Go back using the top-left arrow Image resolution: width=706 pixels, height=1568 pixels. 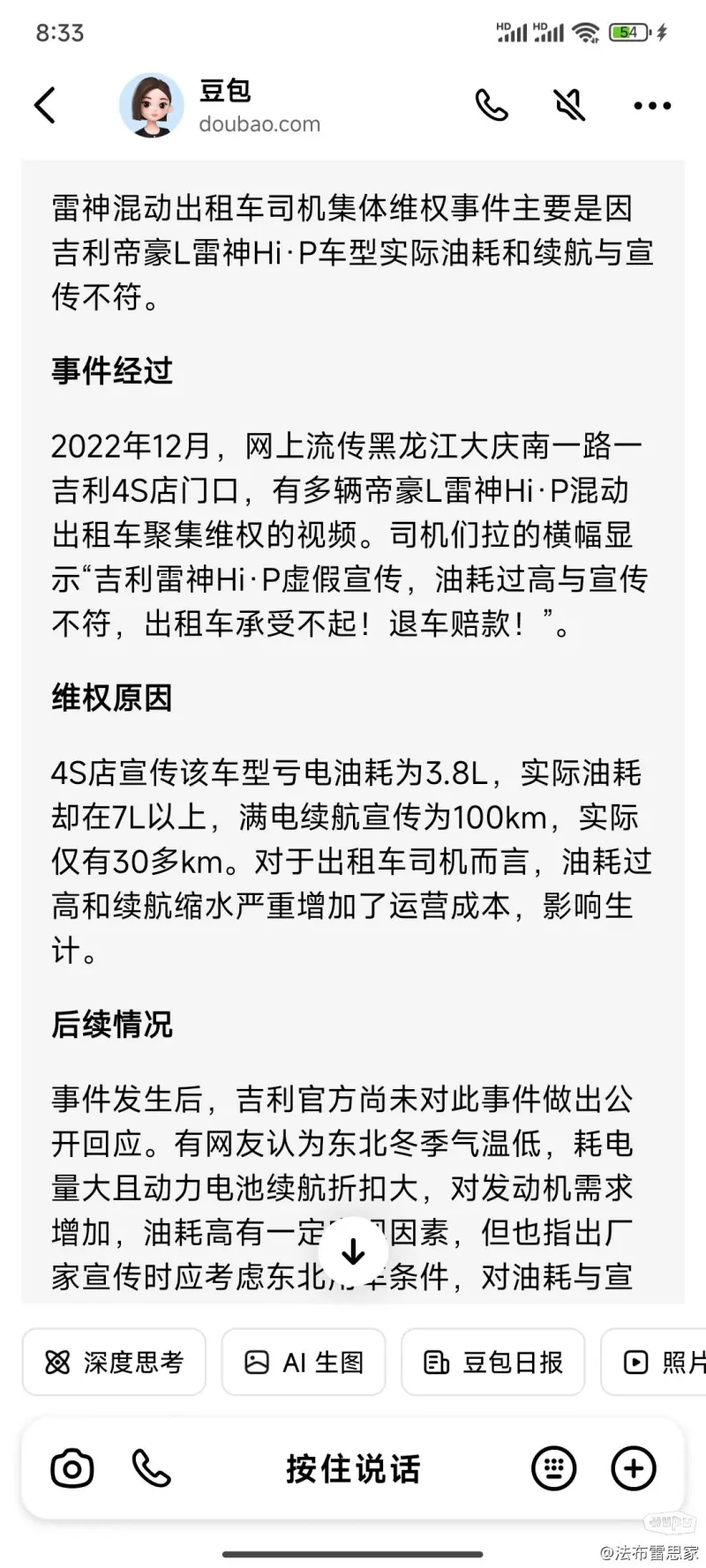(x=45, y=106)
